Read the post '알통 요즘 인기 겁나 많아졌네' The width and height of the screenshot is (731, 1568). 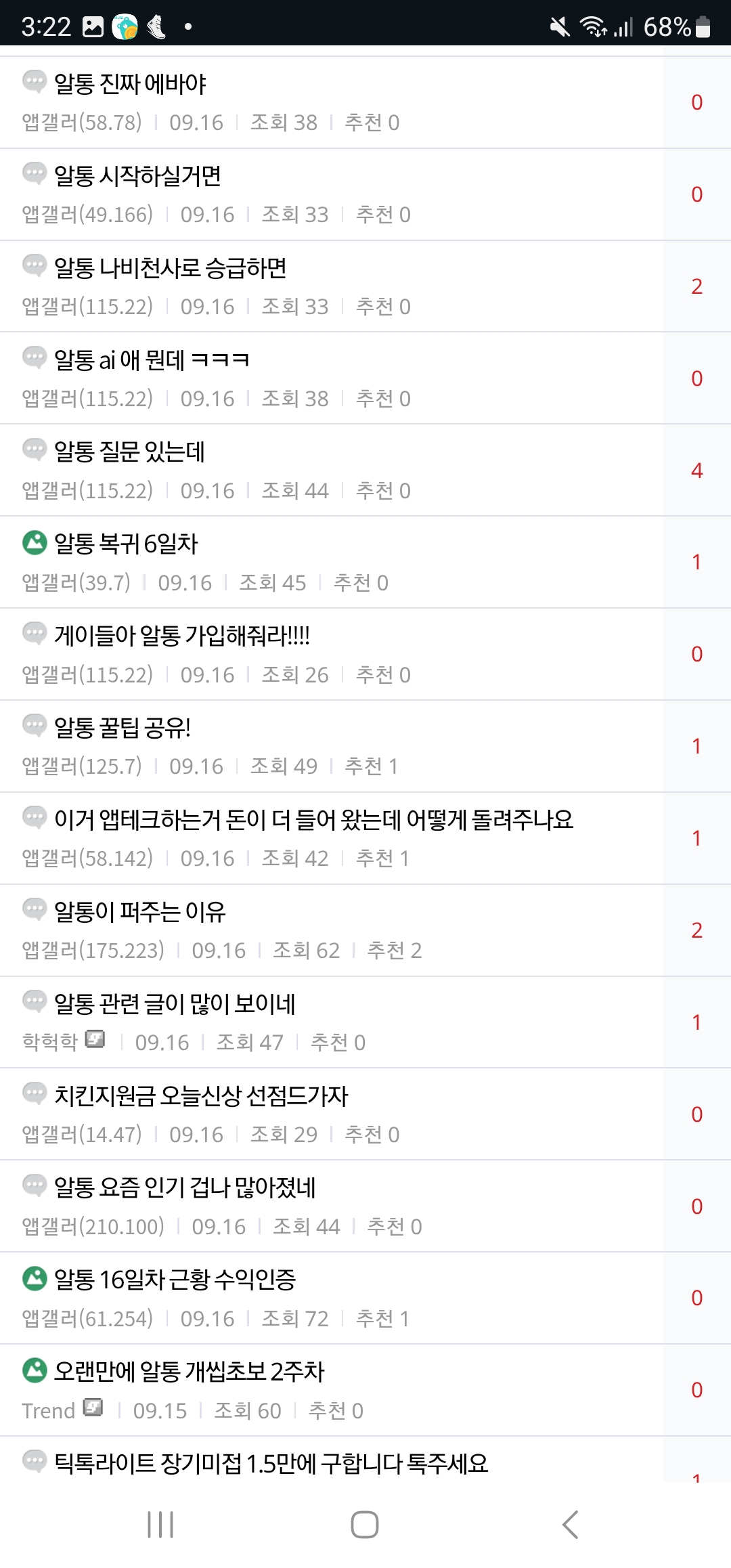pyautogui.click(x=185, y=1188)
